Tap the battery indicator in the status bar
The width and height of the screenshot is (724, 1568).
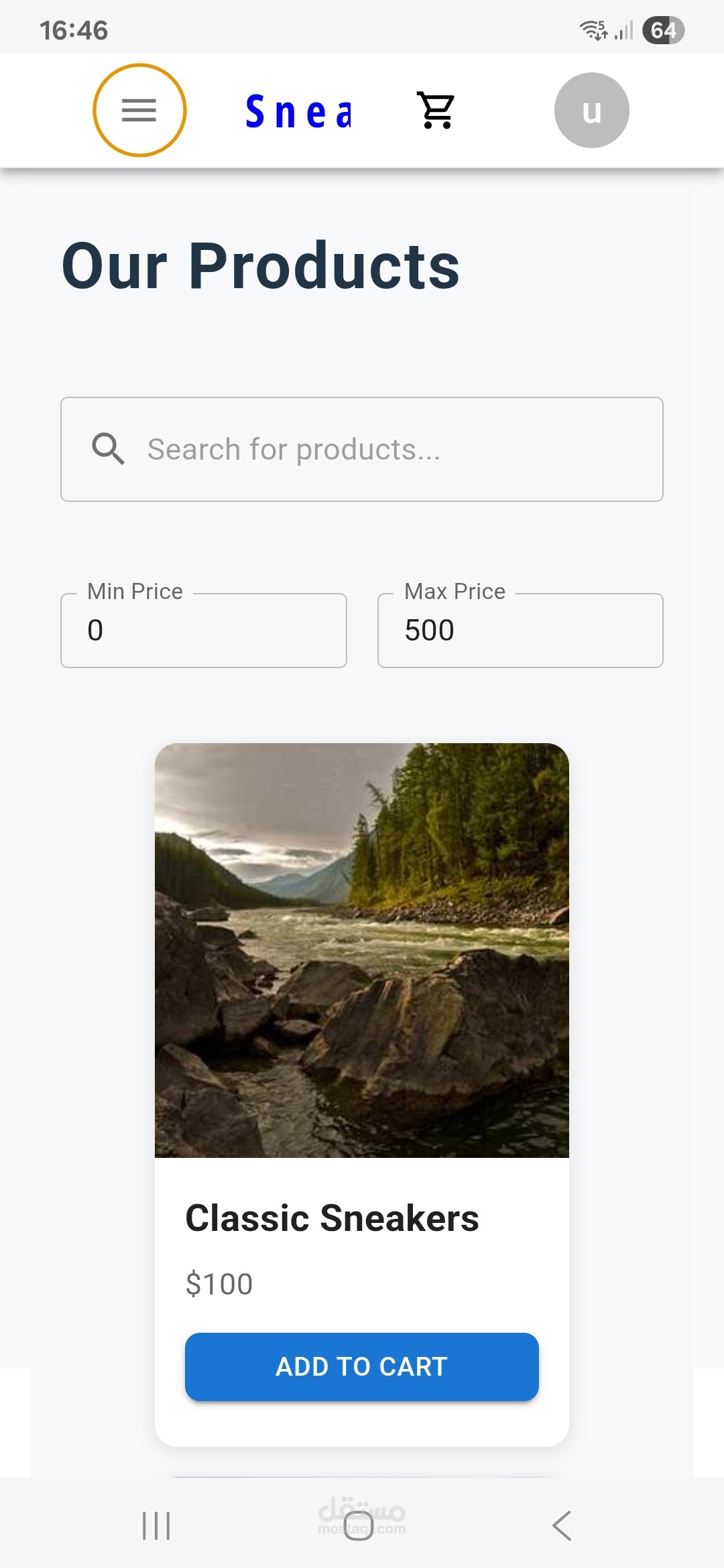[662, 29]
